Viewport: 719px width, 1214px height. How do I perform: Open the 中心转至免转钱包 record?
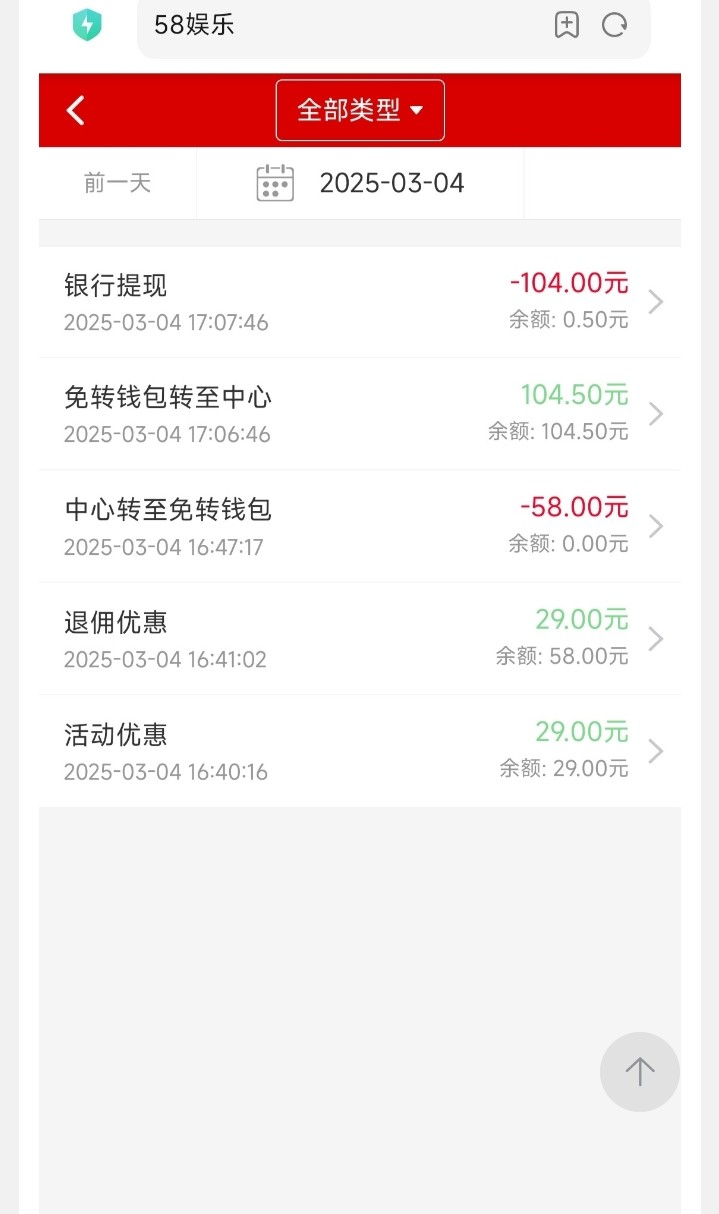tap(359, 526)
